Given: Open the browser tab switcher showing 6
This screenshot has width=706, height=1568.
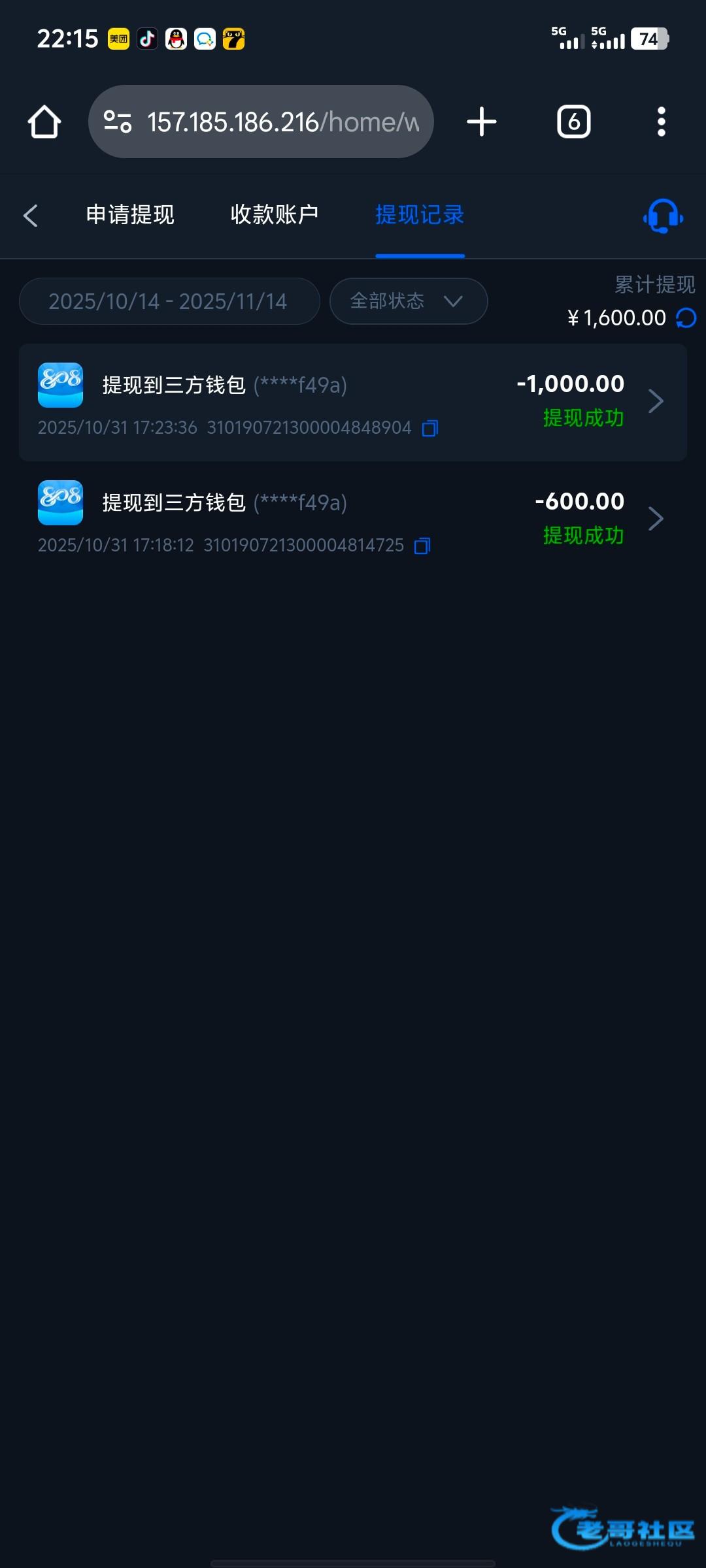Looking at the screenshot, I should pos(573,122).
